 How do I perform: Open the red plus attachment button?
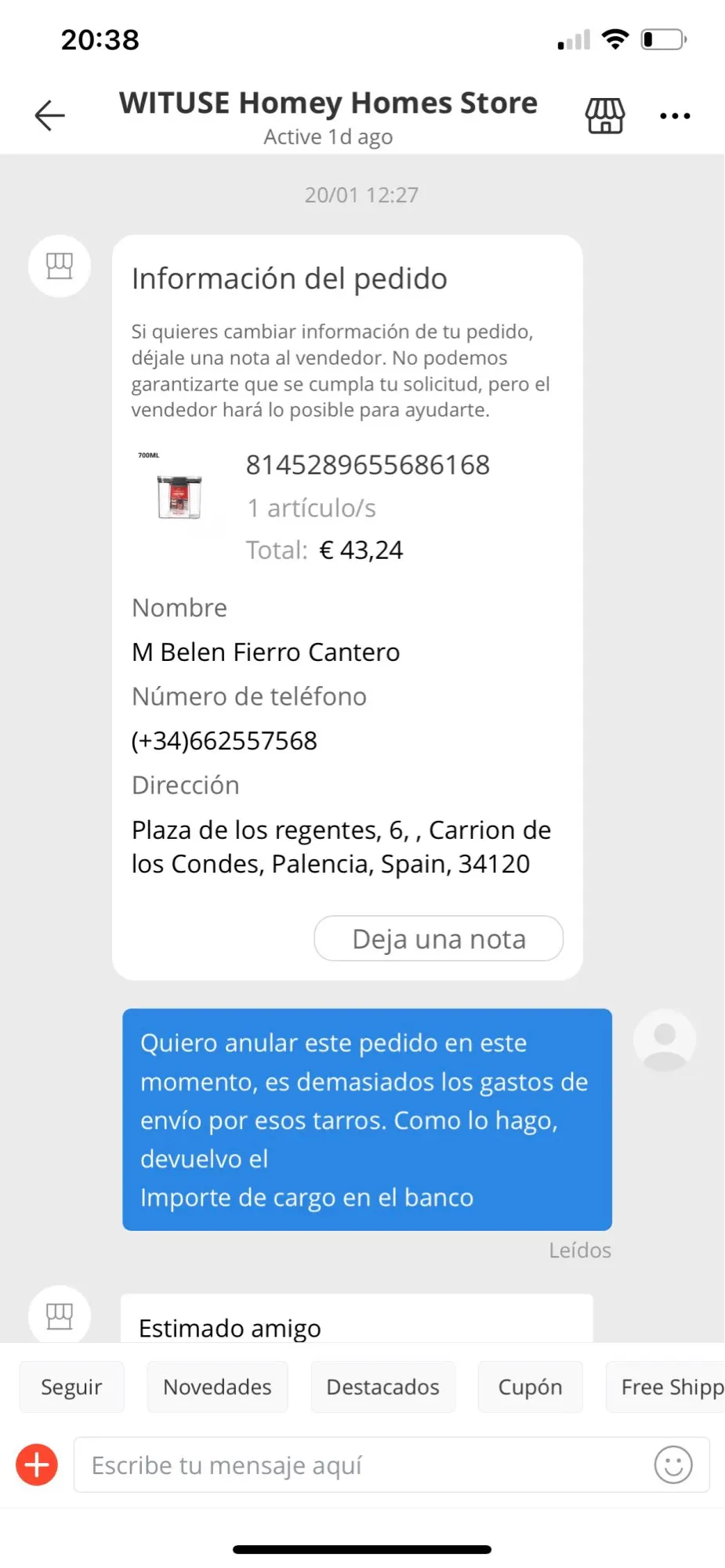(x=37, y=1465)
